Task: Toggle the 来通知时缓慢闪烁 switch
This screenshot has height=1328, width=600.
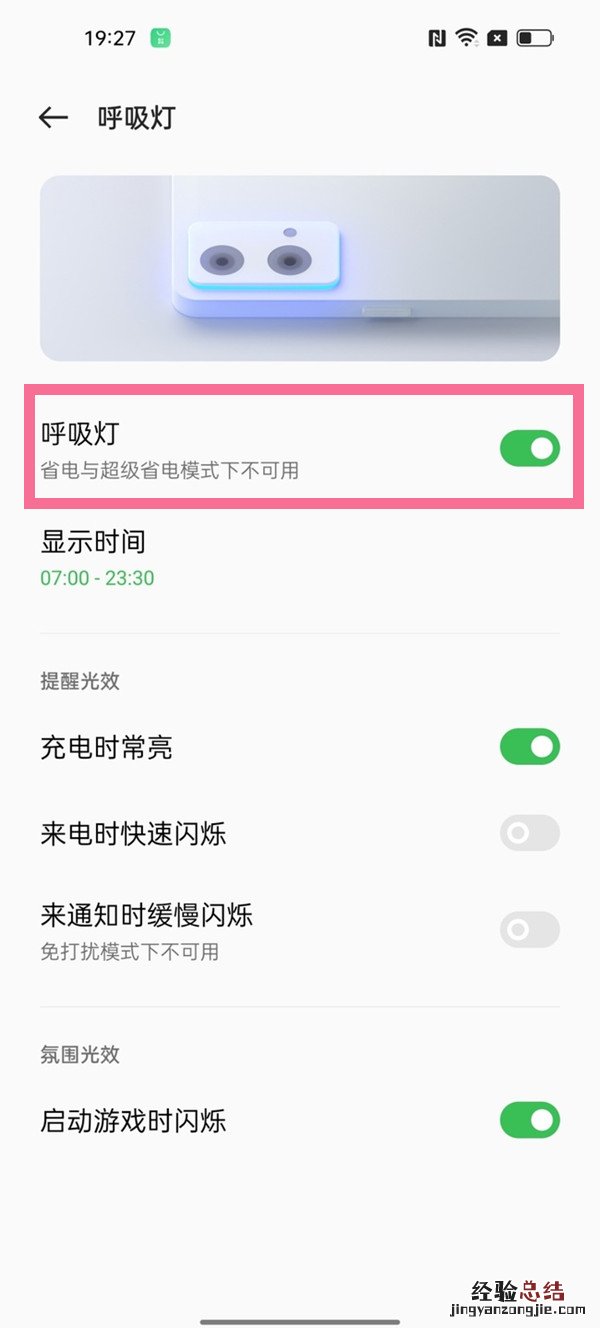Action: click(x=529, y=930)
